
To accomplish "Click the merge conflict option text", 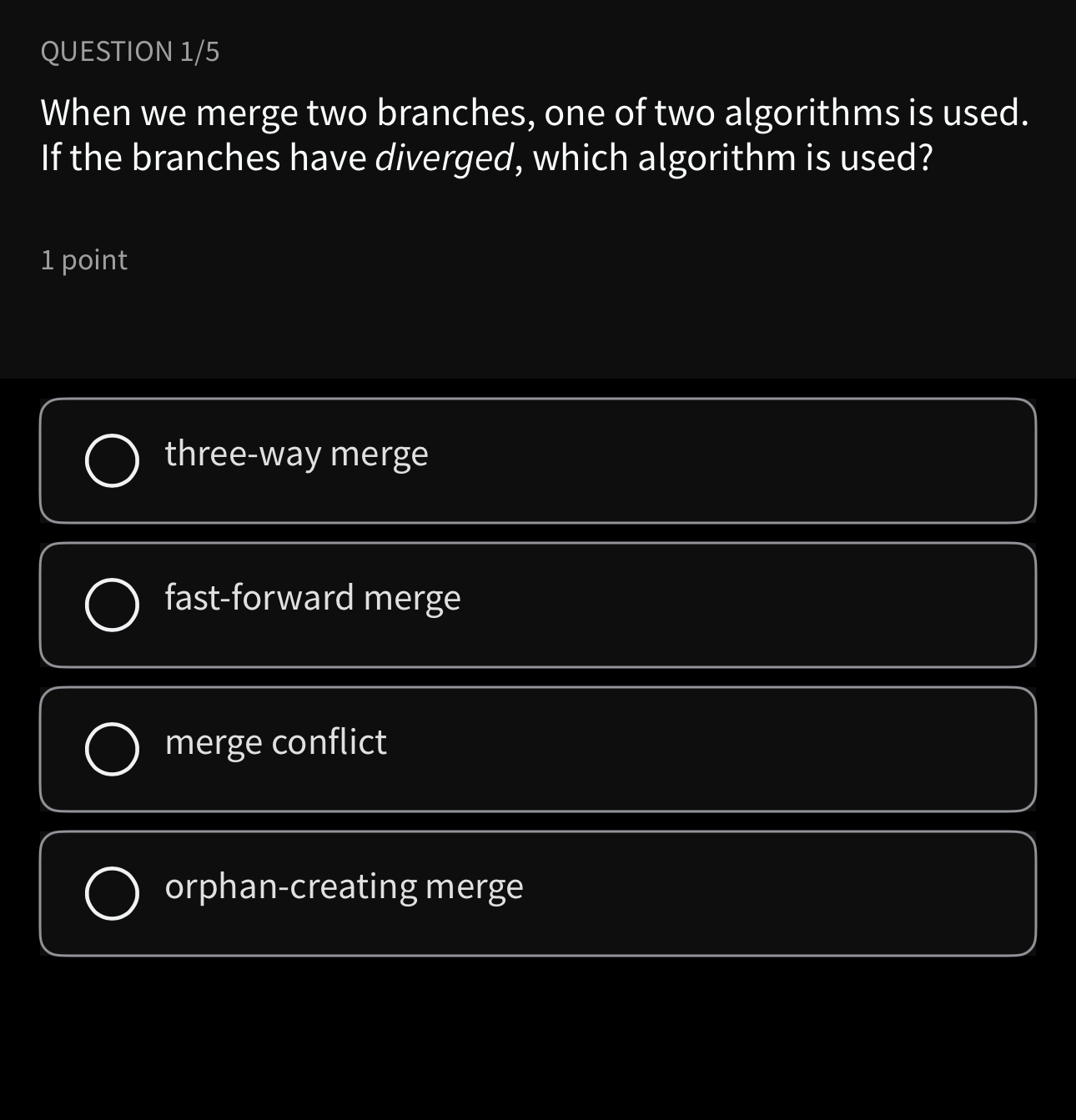I will pos(275,741).
